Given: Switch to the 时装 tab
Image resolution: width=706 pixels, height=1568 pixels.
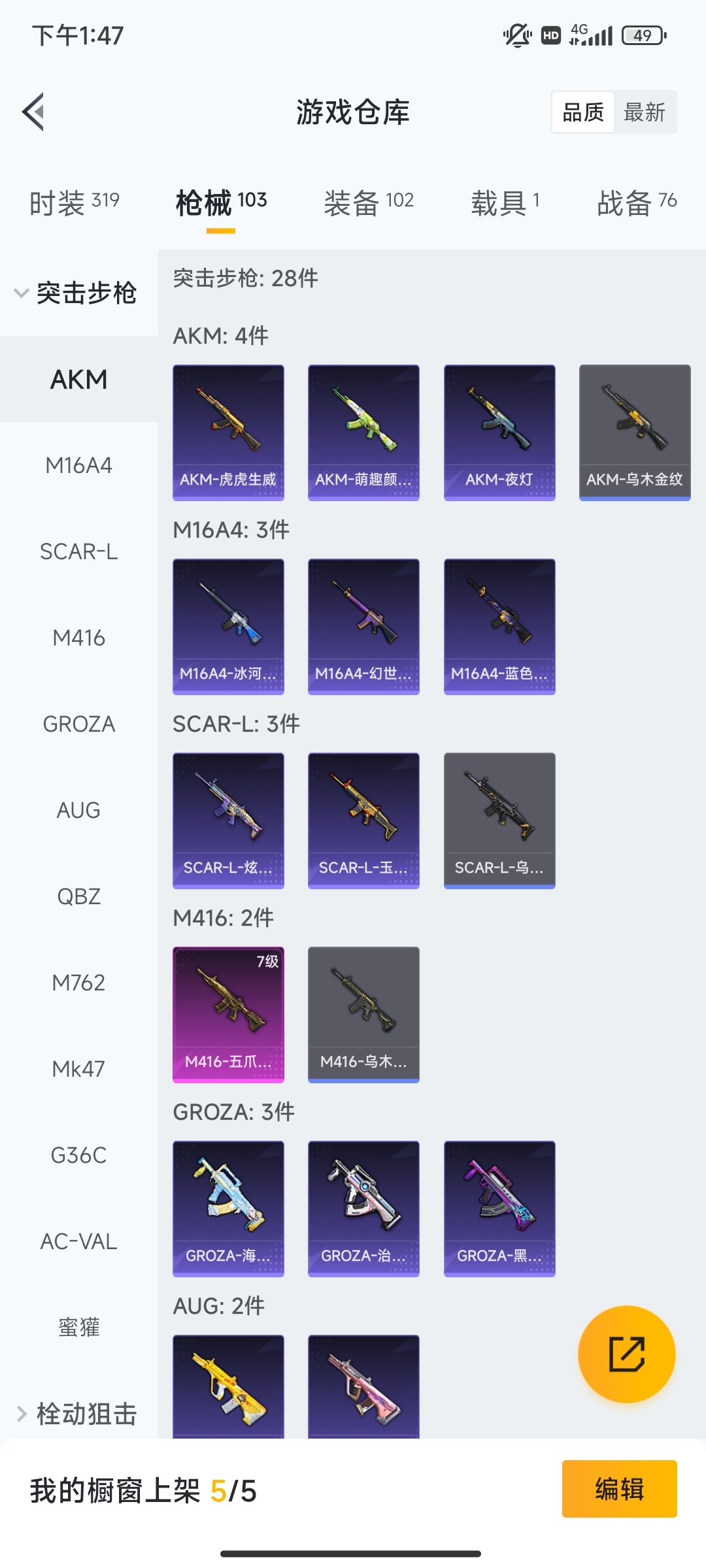Looking at the screenshot, I should click(75, 203).
